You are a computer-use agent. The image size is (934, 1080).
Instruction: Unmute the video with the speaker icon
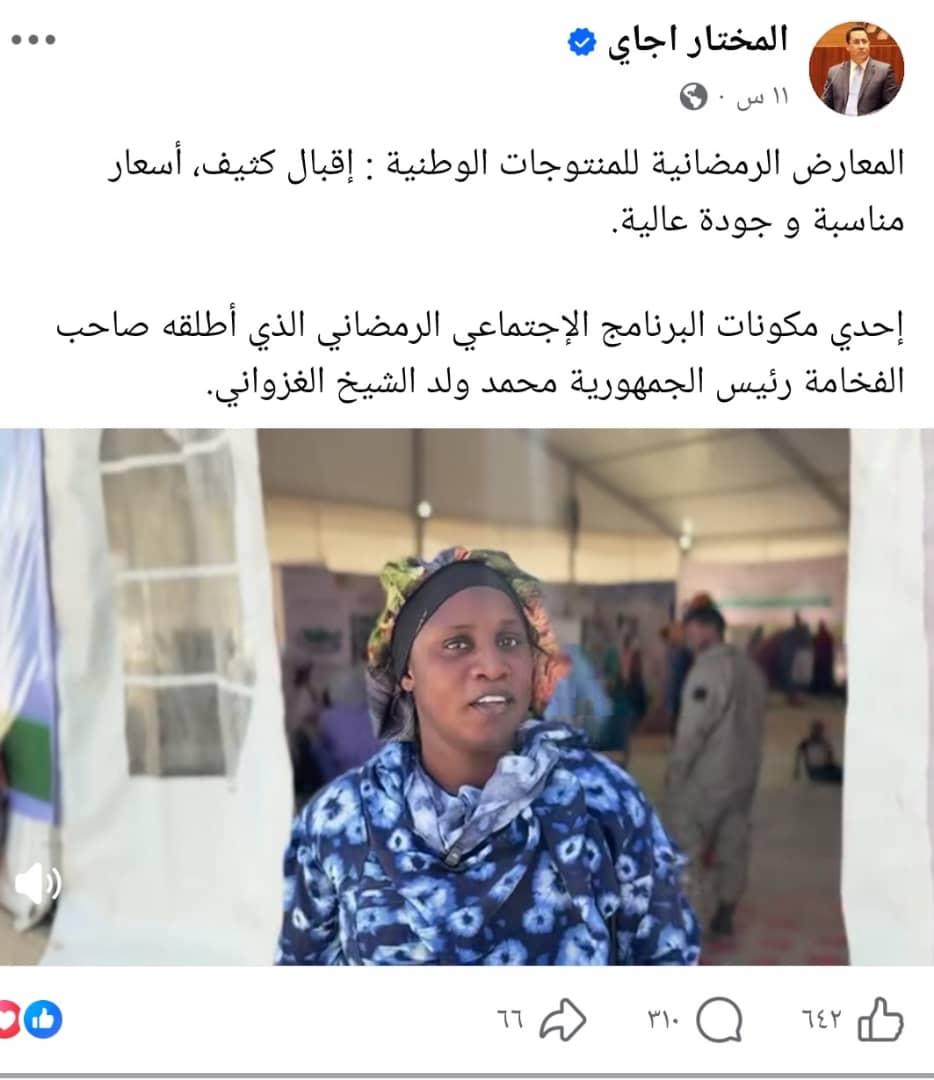[x=38, y=883]
